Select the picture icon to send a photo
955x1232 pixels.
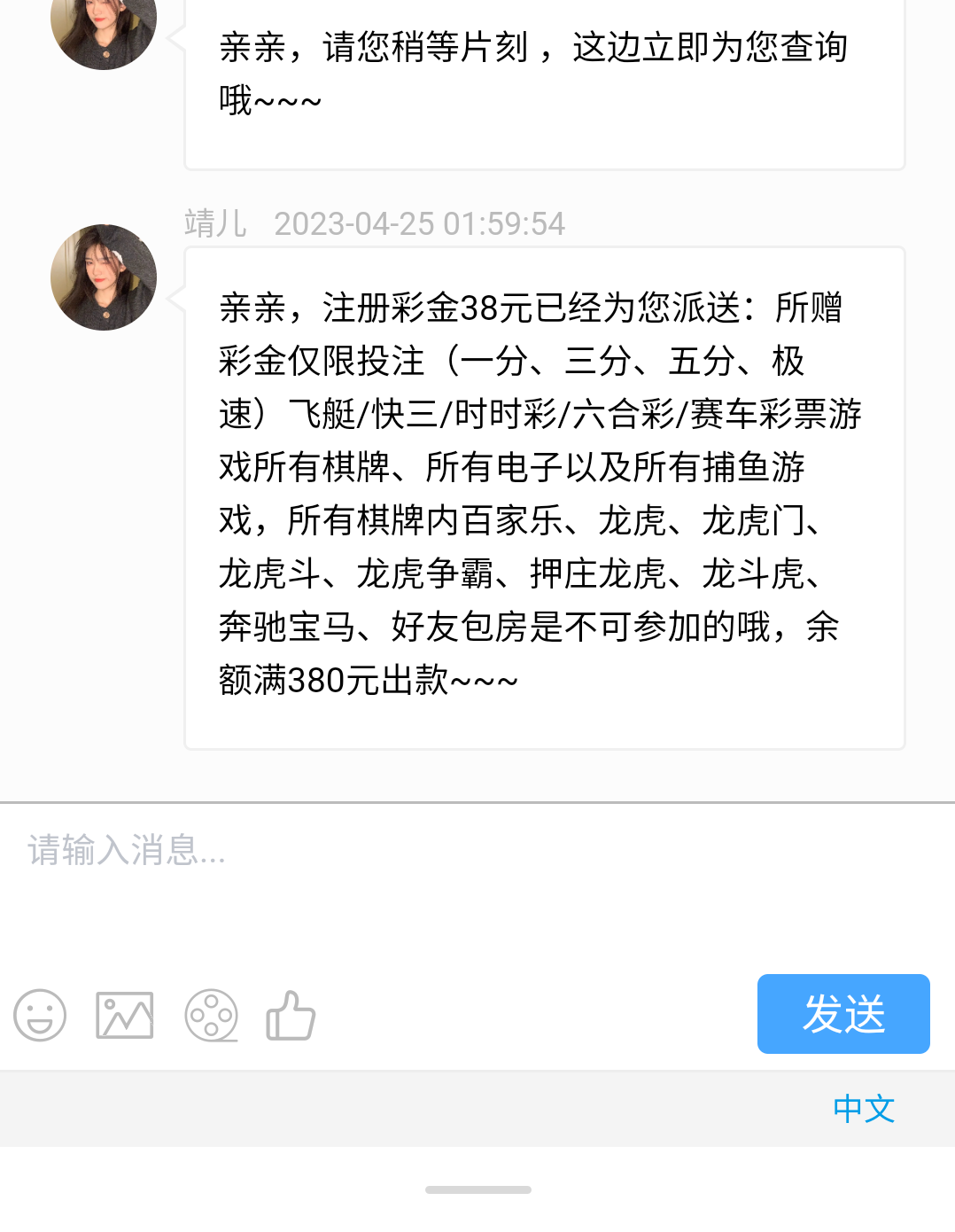[123, 1015]
